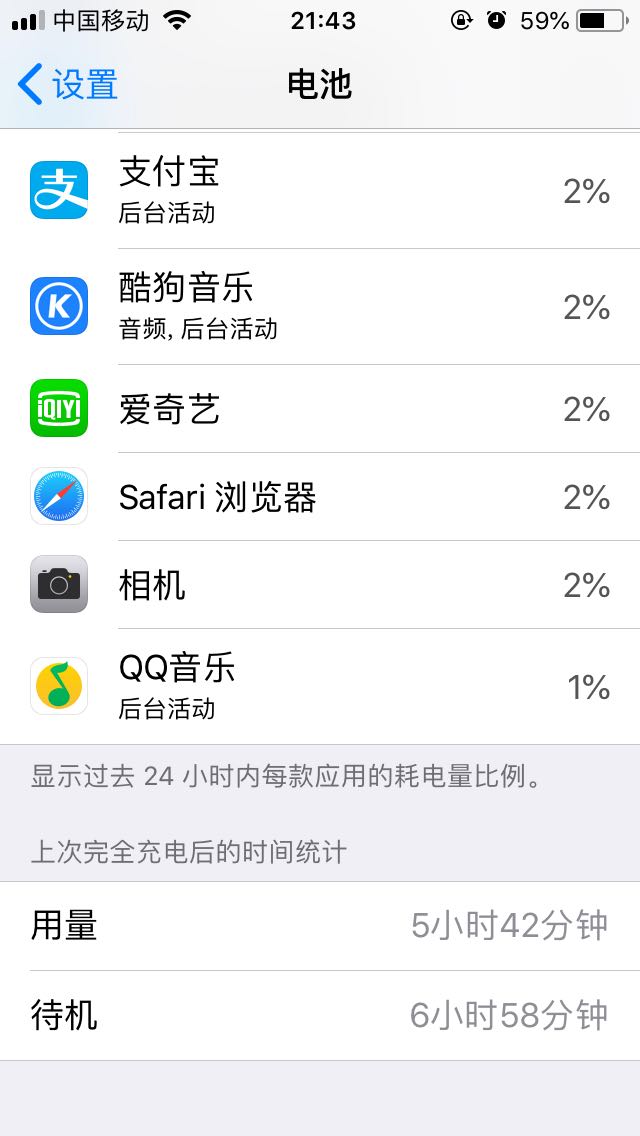Tap the QQ音乐 battery row
This screenshot has height=1136, width=640.
tap(320, 686)
